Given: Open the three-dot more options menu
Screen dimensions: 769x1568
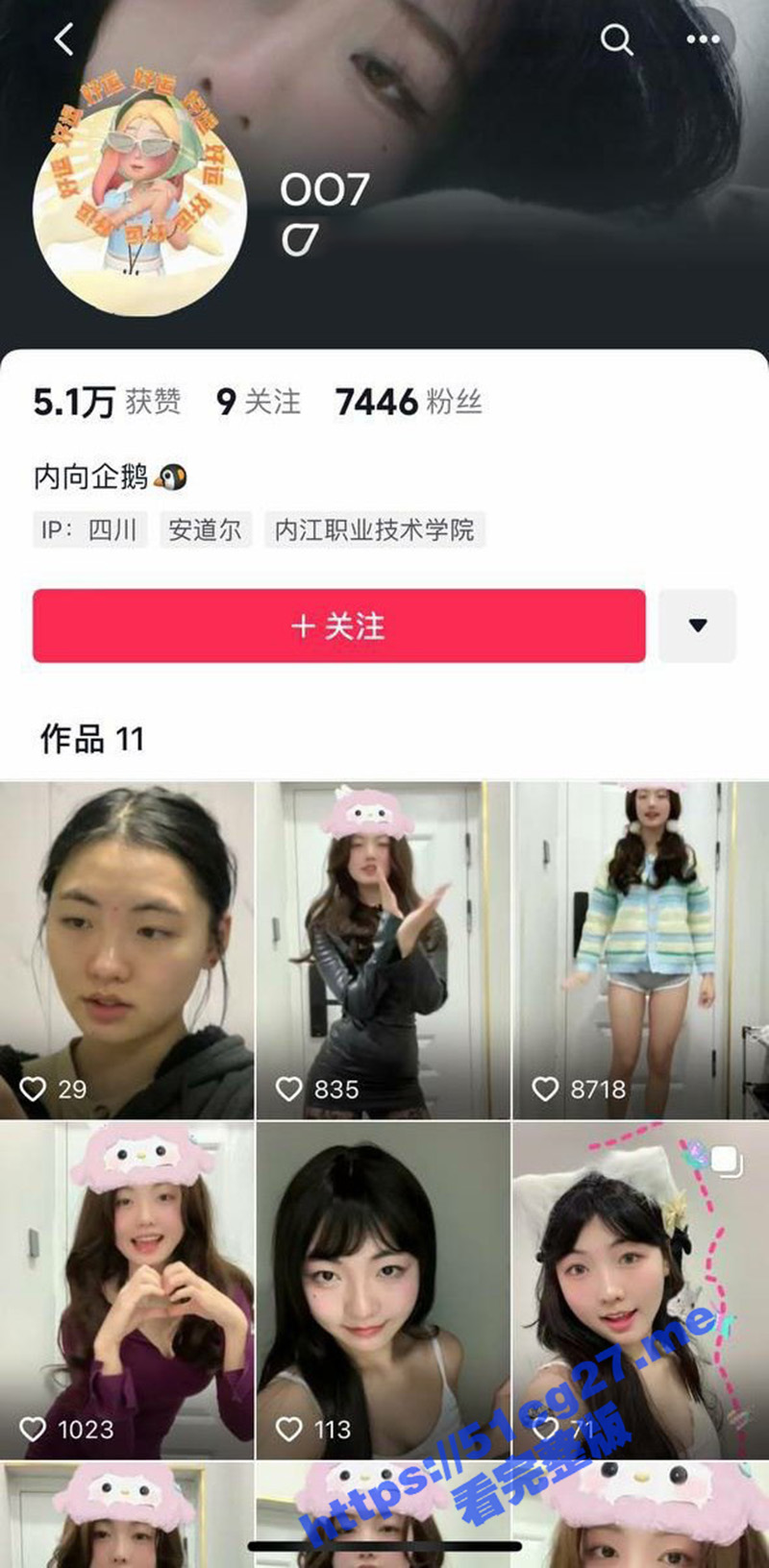Looking at the screenshot, I should tap(703, 39).
